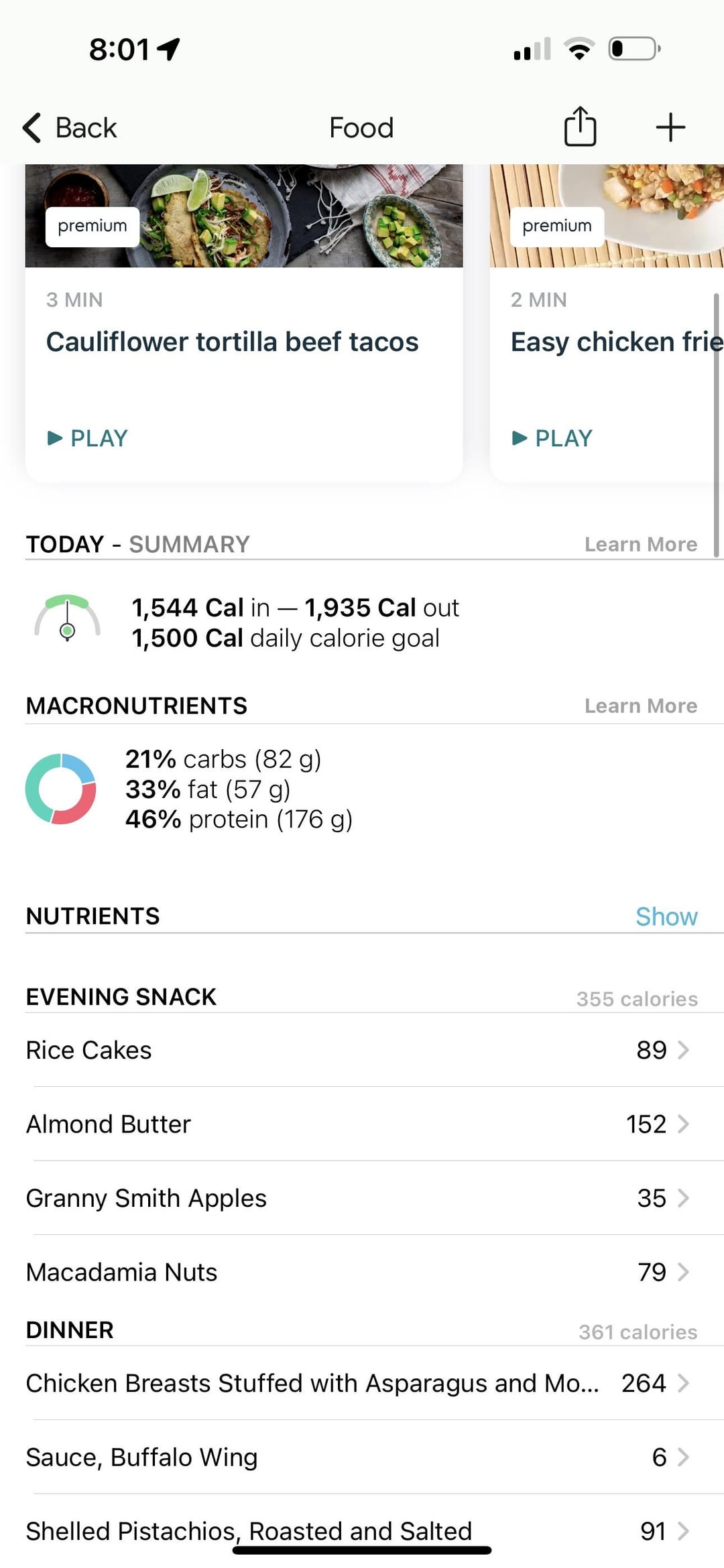Screen dimensions: 724x1568
Task: Tap Learn More beside Macronutrients
Action: point(641,706)
